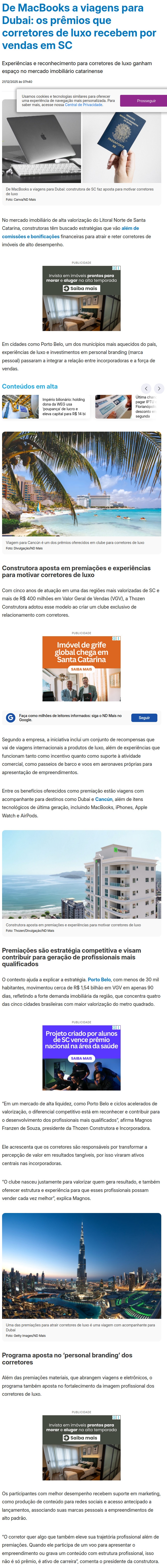Show next items in Conteúdos em alta
Viewport: 167px width, 1568px height.
click(x=158, y=388)
